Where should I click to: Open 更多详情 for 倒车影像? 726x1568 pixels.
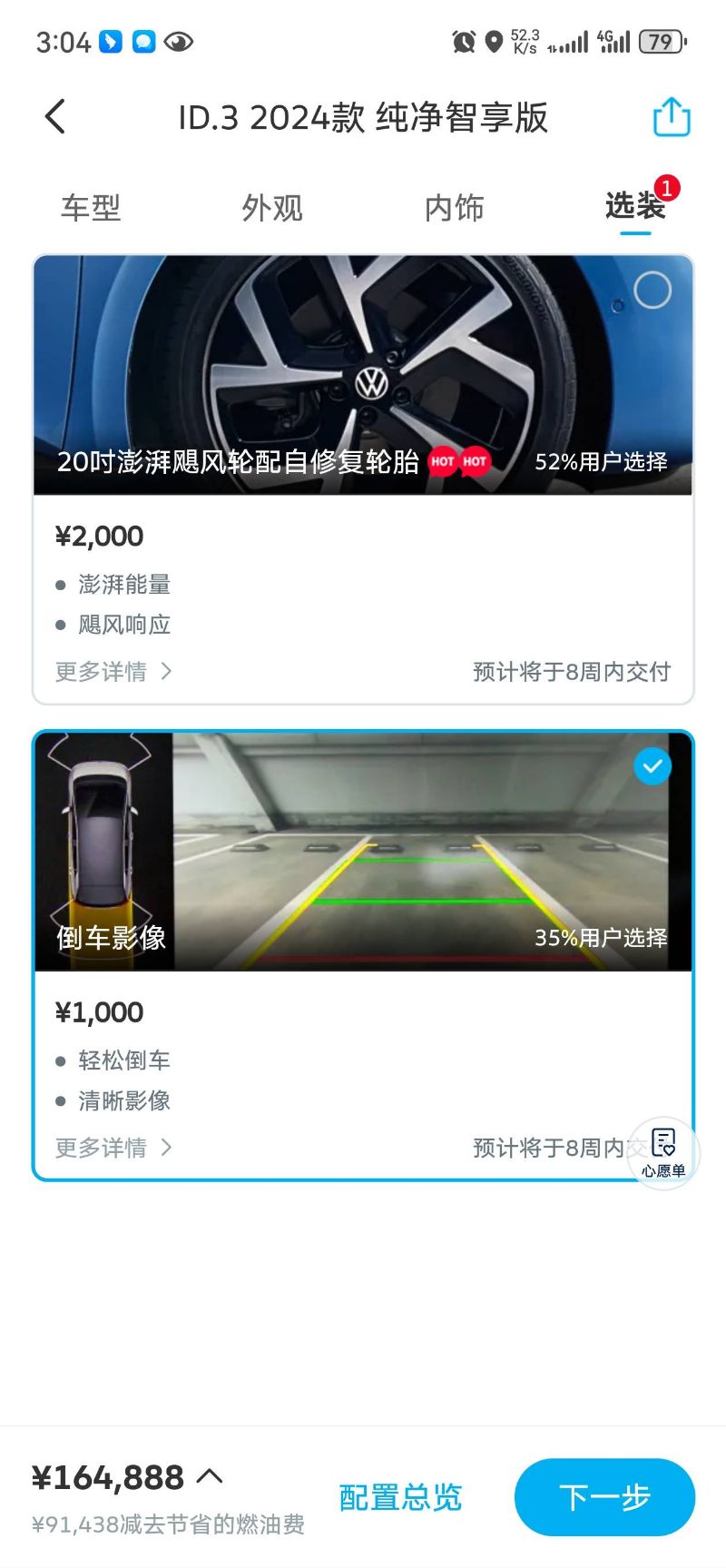113,1148
